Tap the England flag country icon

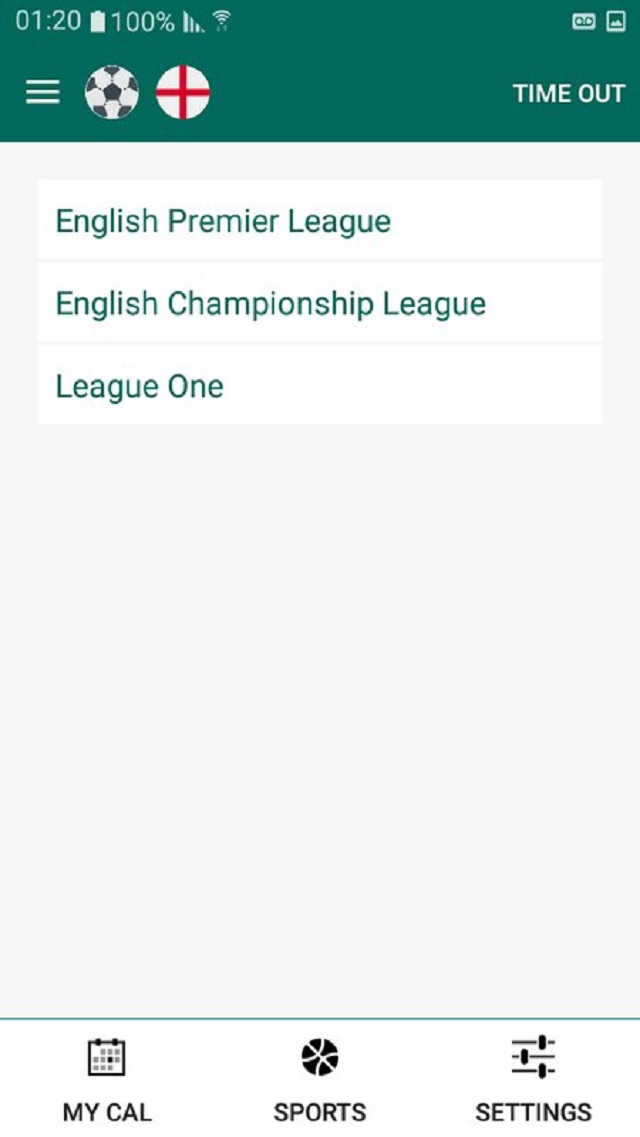[x=183, y=93]
